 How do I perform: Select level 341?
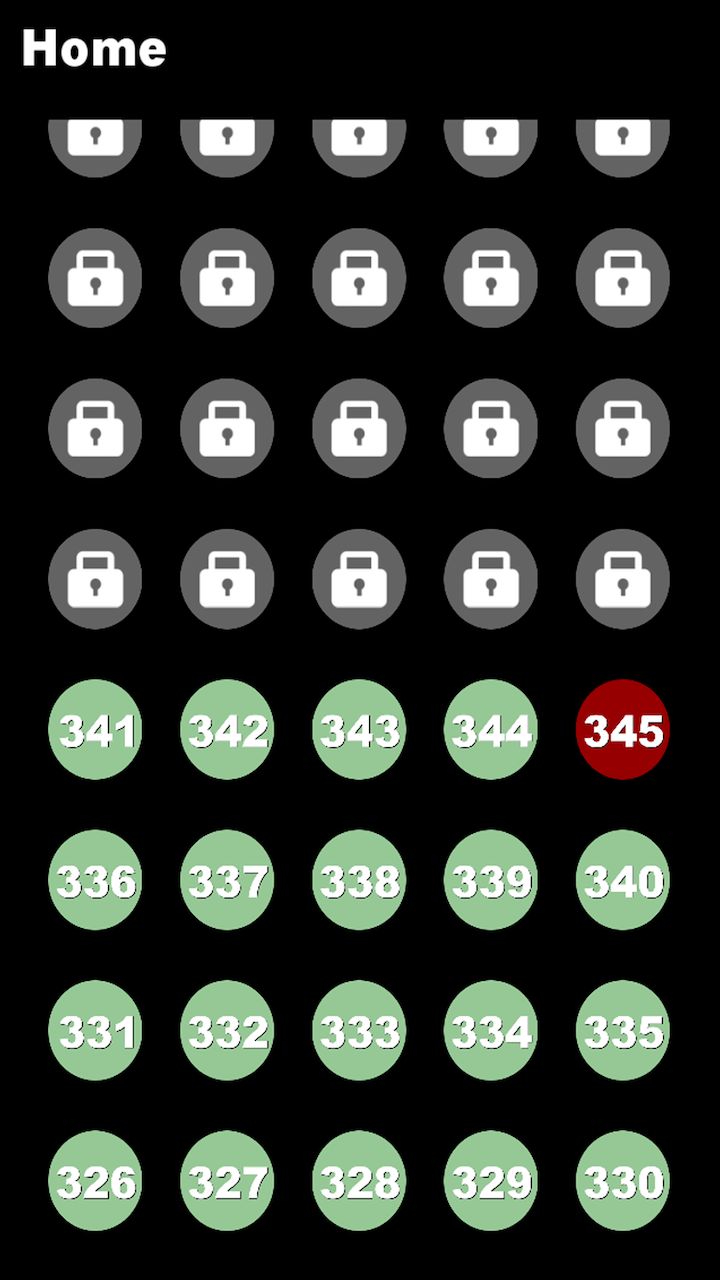point(95,730)
